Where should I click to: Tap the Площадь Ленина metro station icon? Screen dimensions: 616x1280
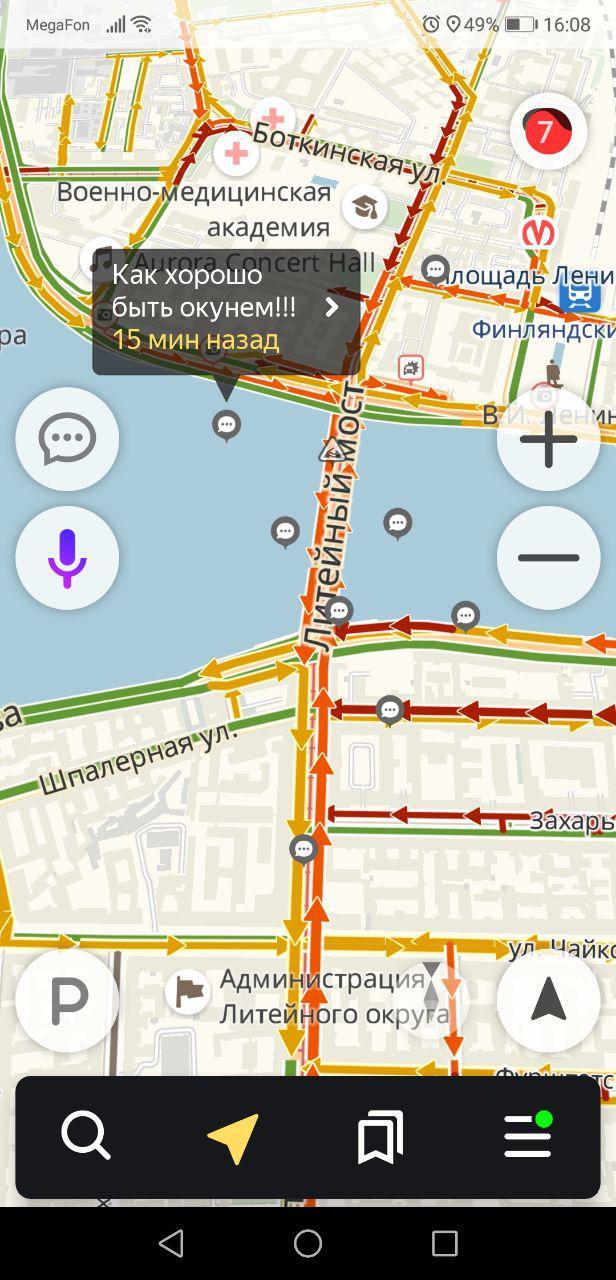coord(539,234)
